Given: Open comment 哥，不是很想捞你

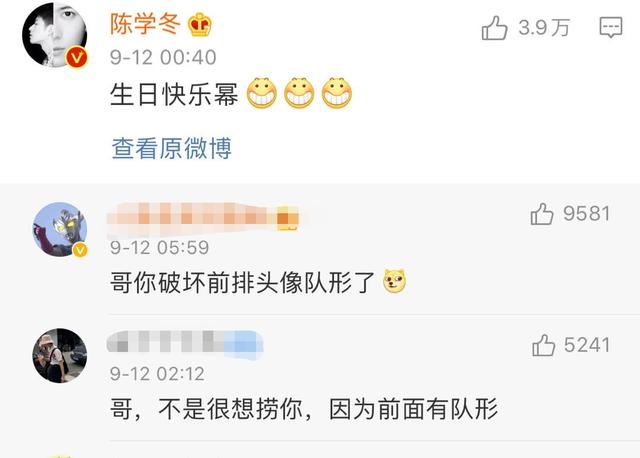Looking at the screenshot, I should tap(303, 409).
